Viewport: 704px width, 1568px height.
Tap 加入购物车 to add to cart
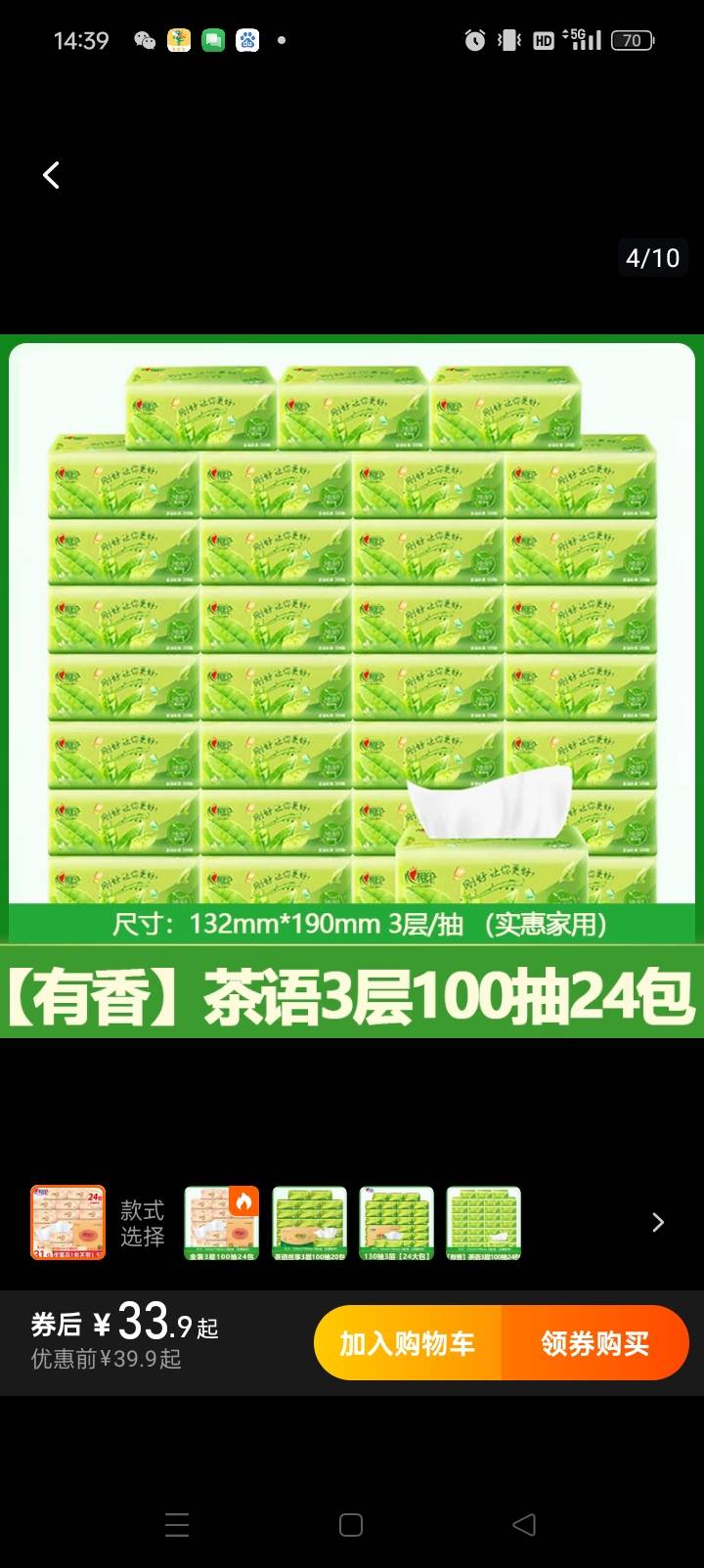click(x=408, y=1343)
